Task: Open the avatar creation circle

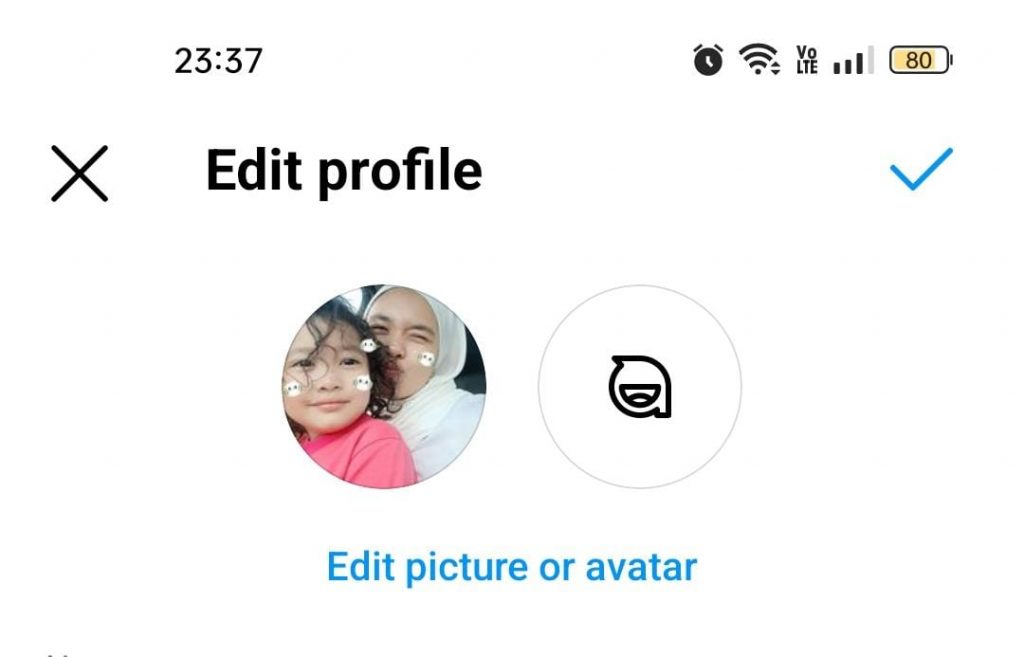Action: pos(640,387)
